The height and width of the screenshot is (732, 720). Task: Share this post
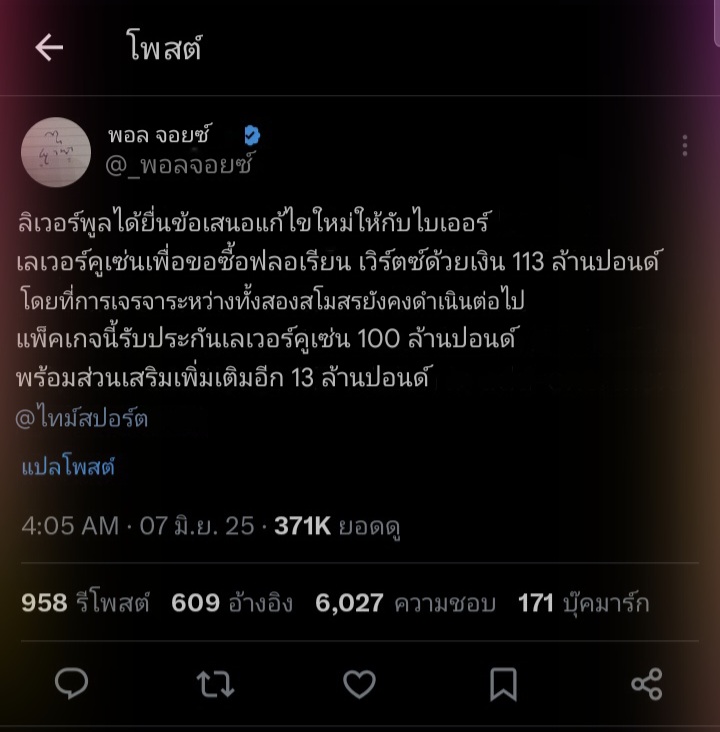647,684
